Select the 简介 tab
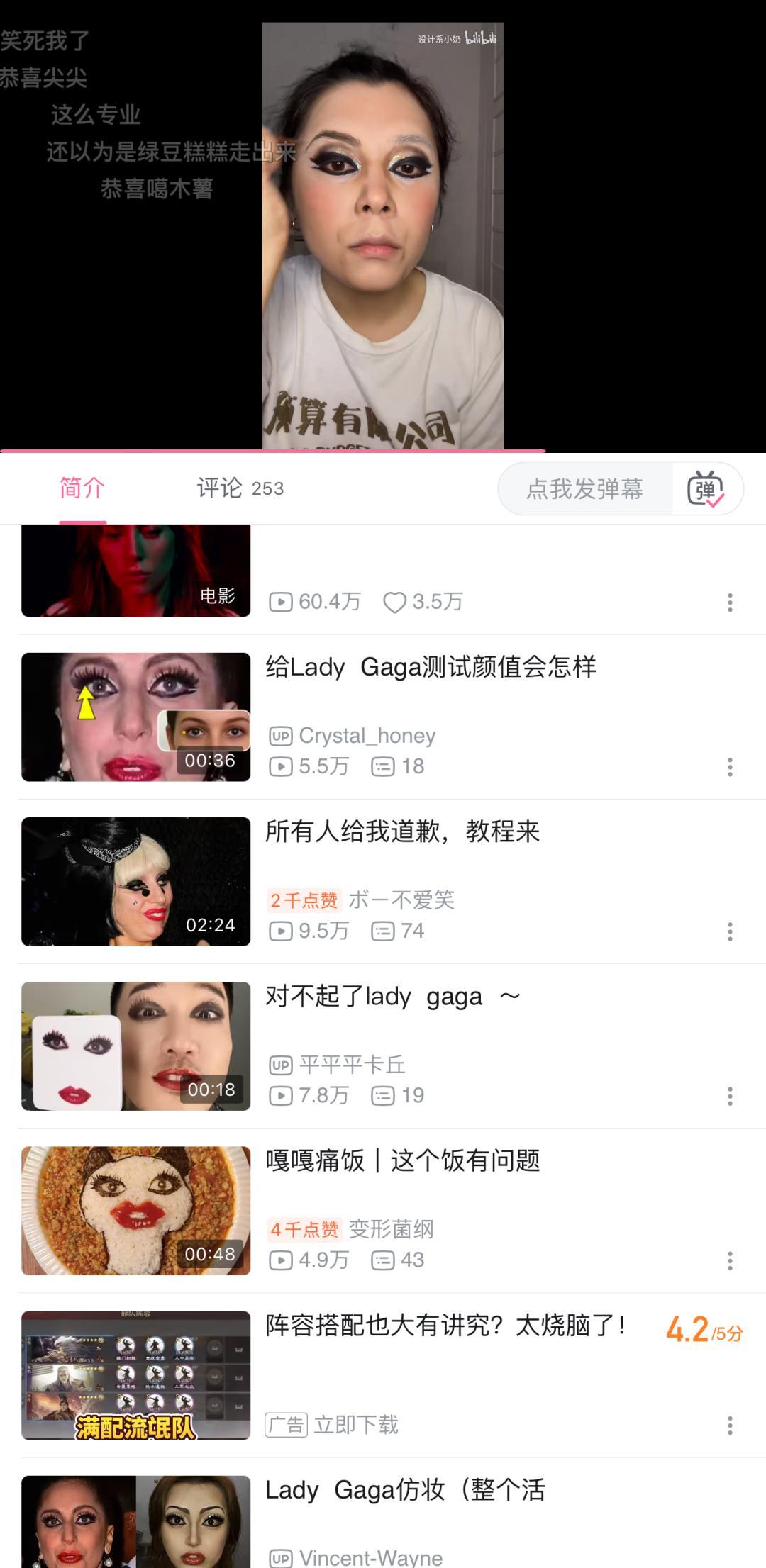This screenshot has height=1568, width=766. pyautogui.click(x=82, y=488)
